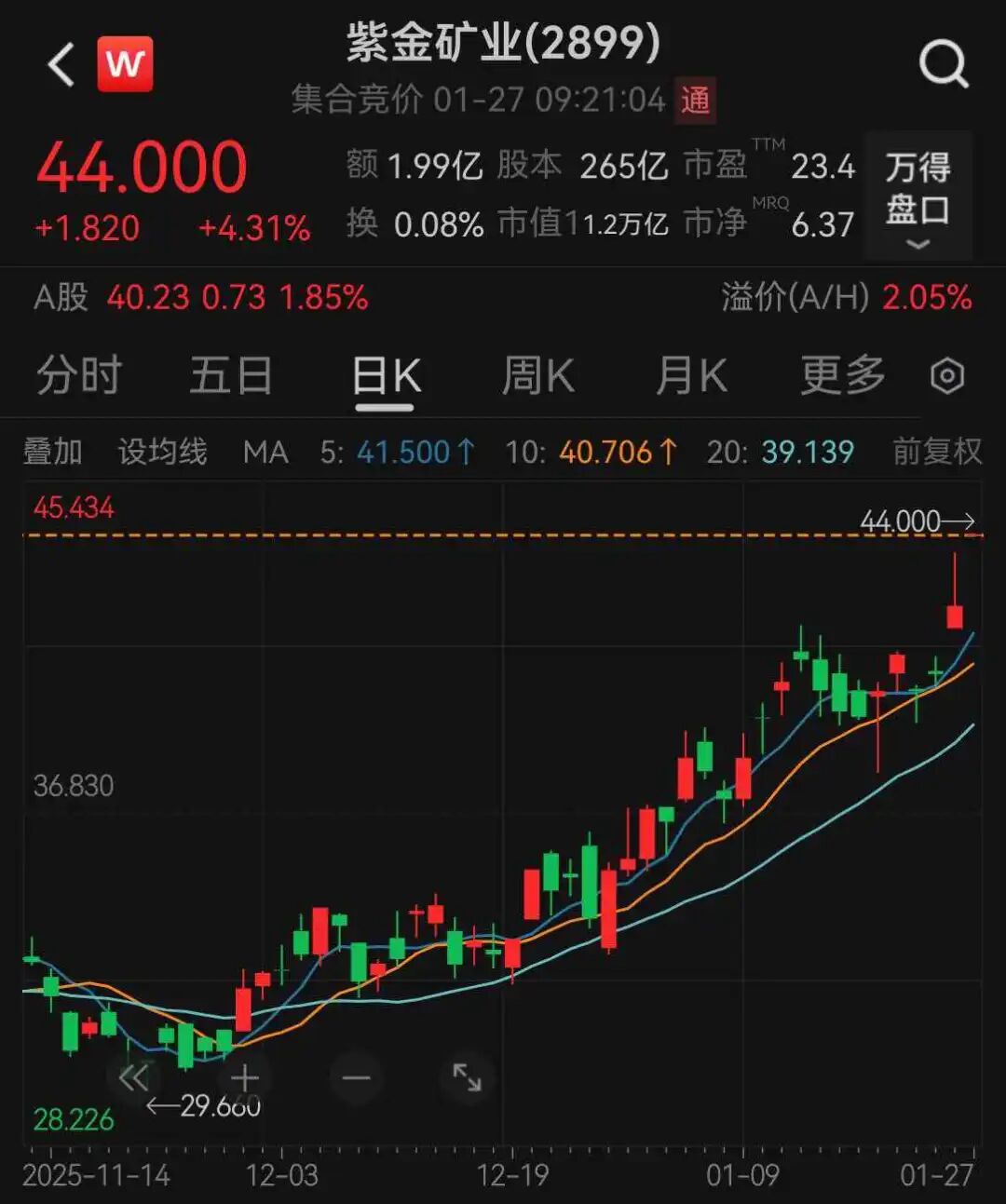Shift chart earlier with double-arrow button
This screenshot has width=1006, height=1204.
point(133,1078)
